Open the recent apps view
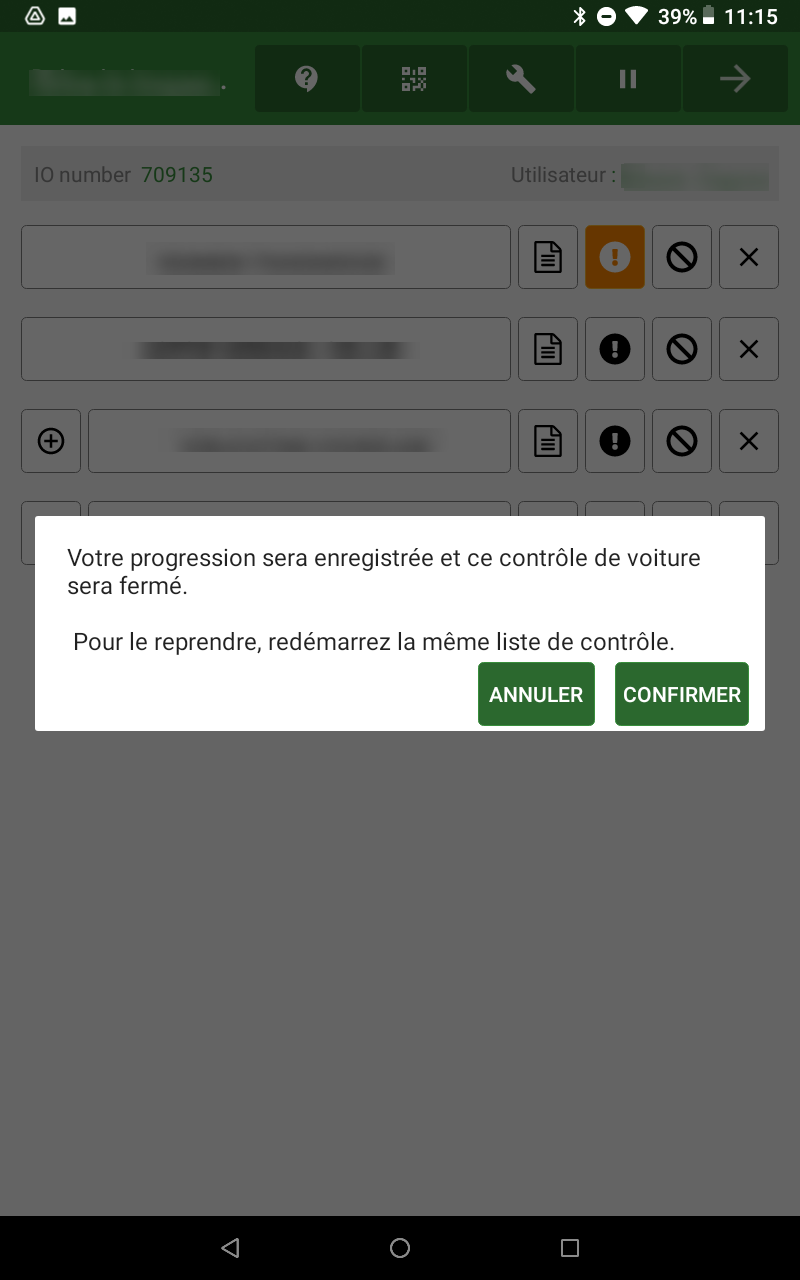This screenshot has width=800, height=1280. pos(570,1247)
